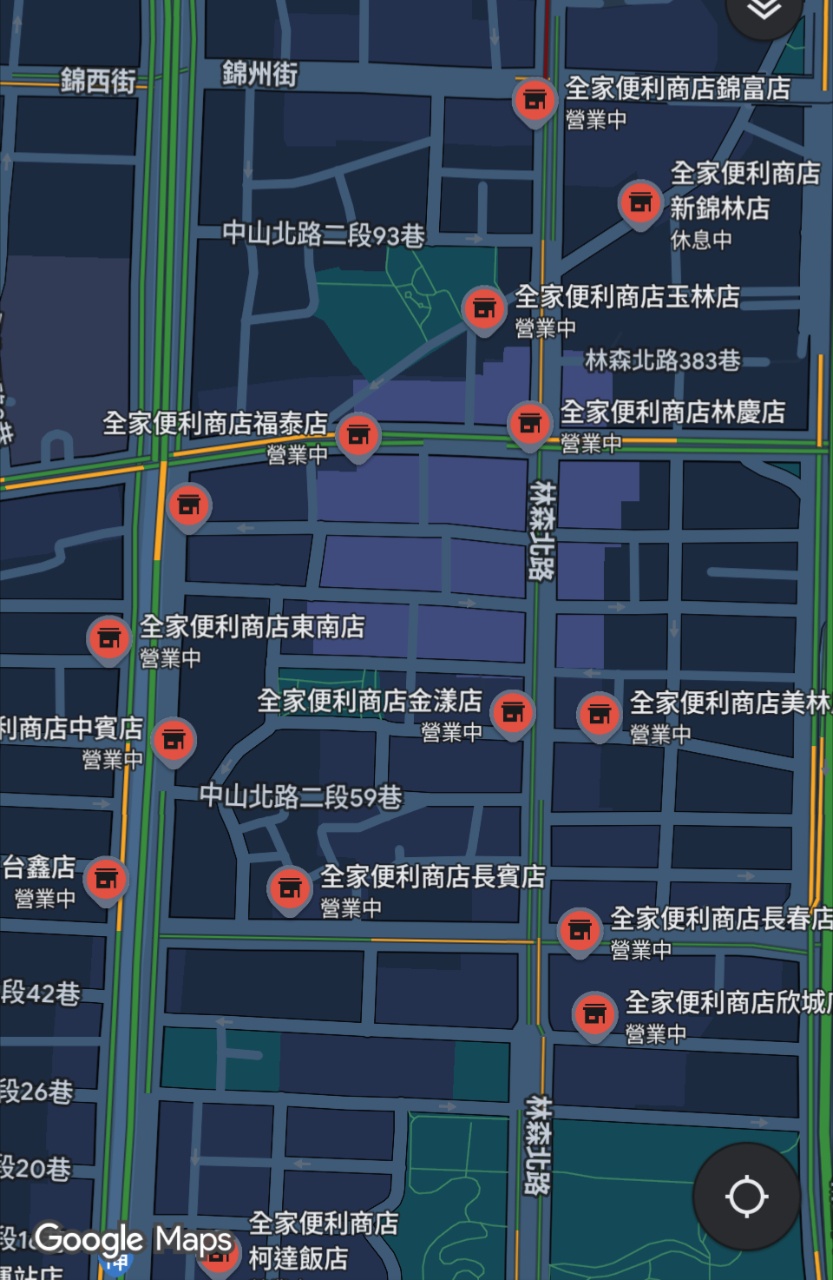Select the 全家便利商店金漾店 pin
Viewport: 833px width, 1280px height.
pos(513,712)
